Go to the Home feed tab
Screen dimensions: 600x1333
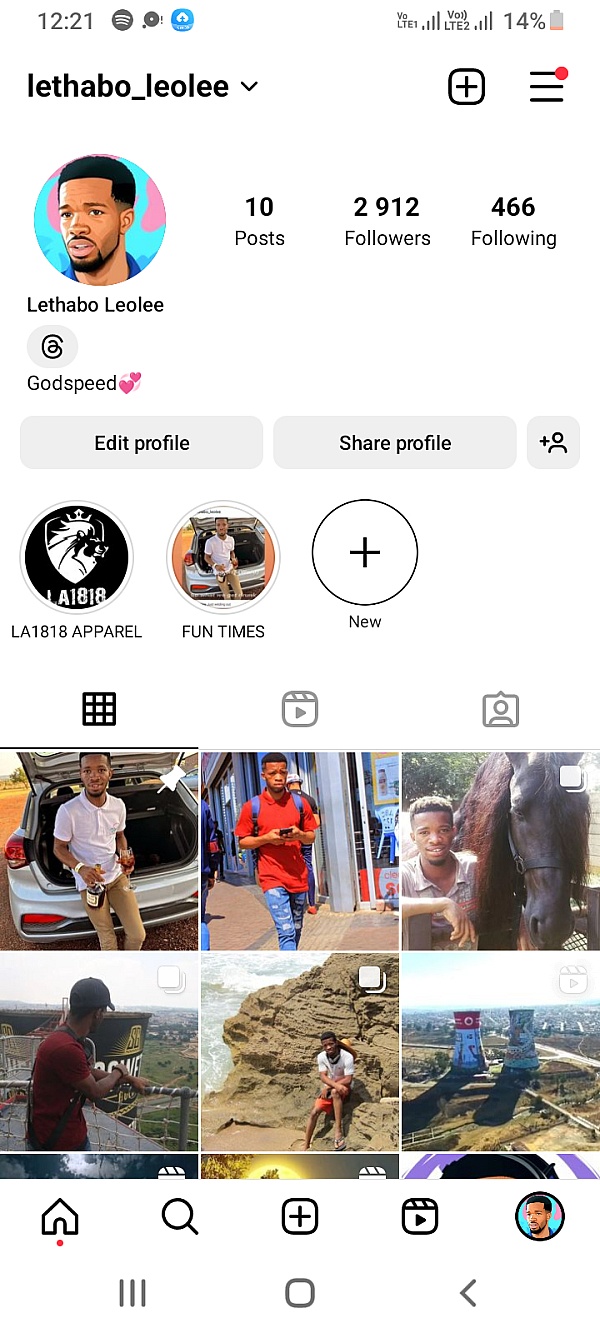[60, 1217]
